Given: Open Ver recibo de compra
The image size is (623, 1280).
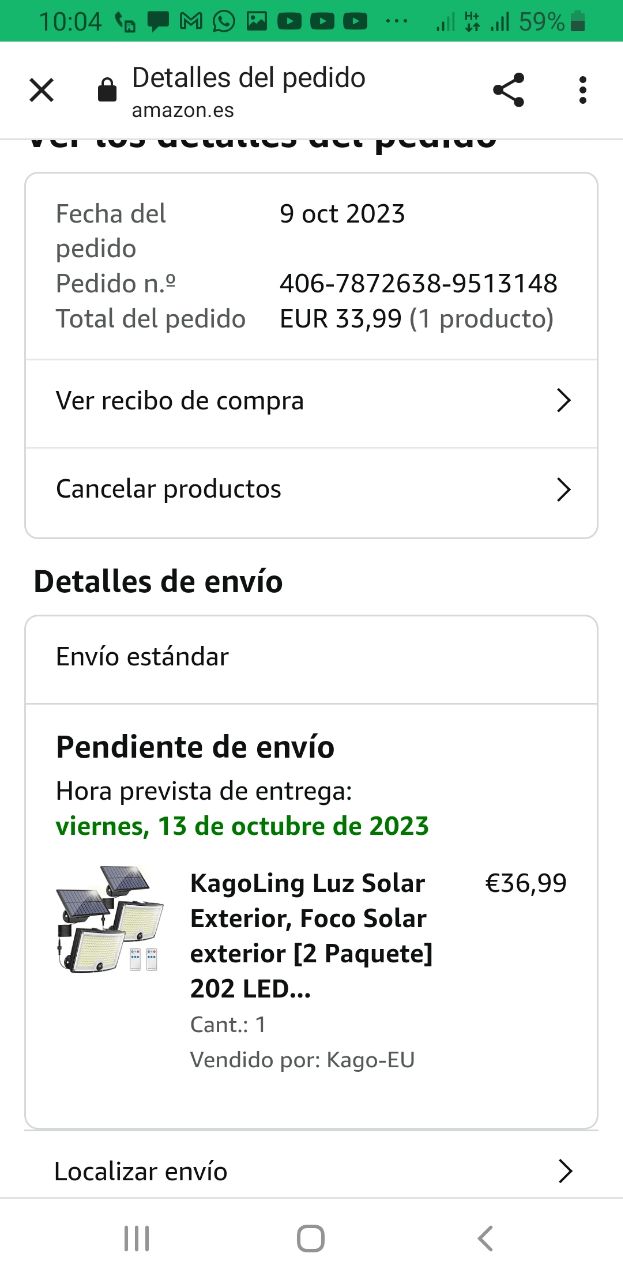Looking at the screenshot, I should click(311, 402).
